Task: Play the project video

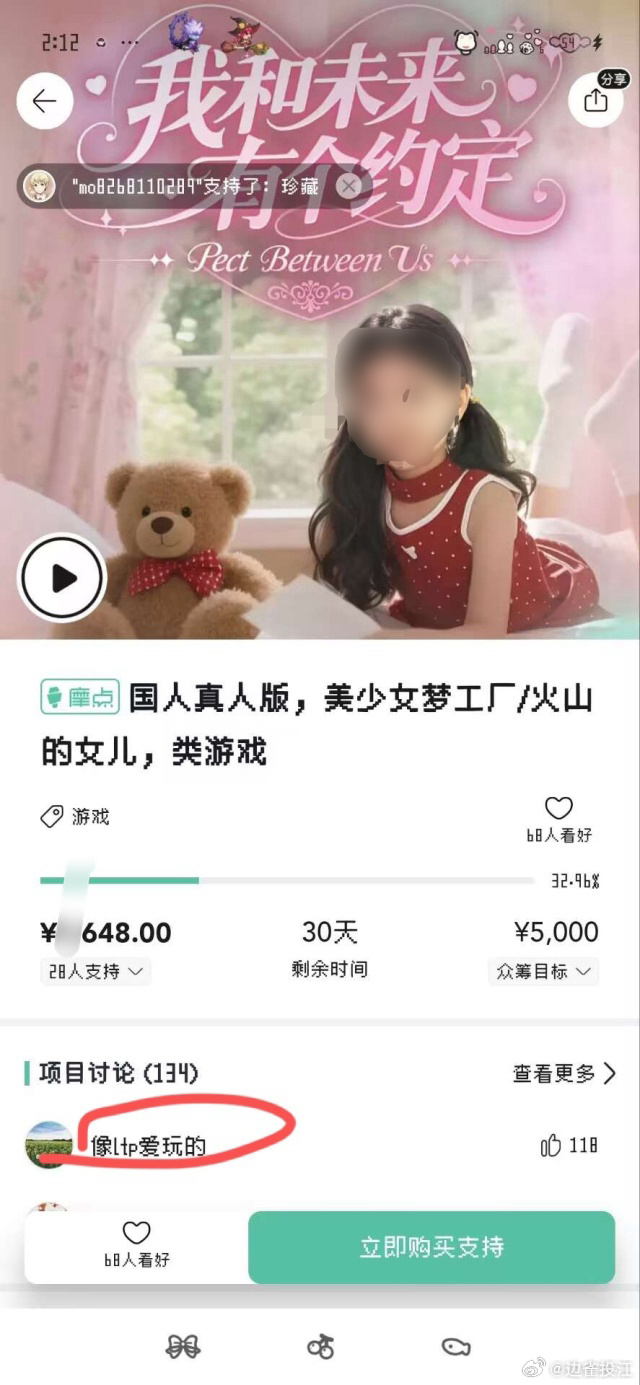Action: (62, 578)
